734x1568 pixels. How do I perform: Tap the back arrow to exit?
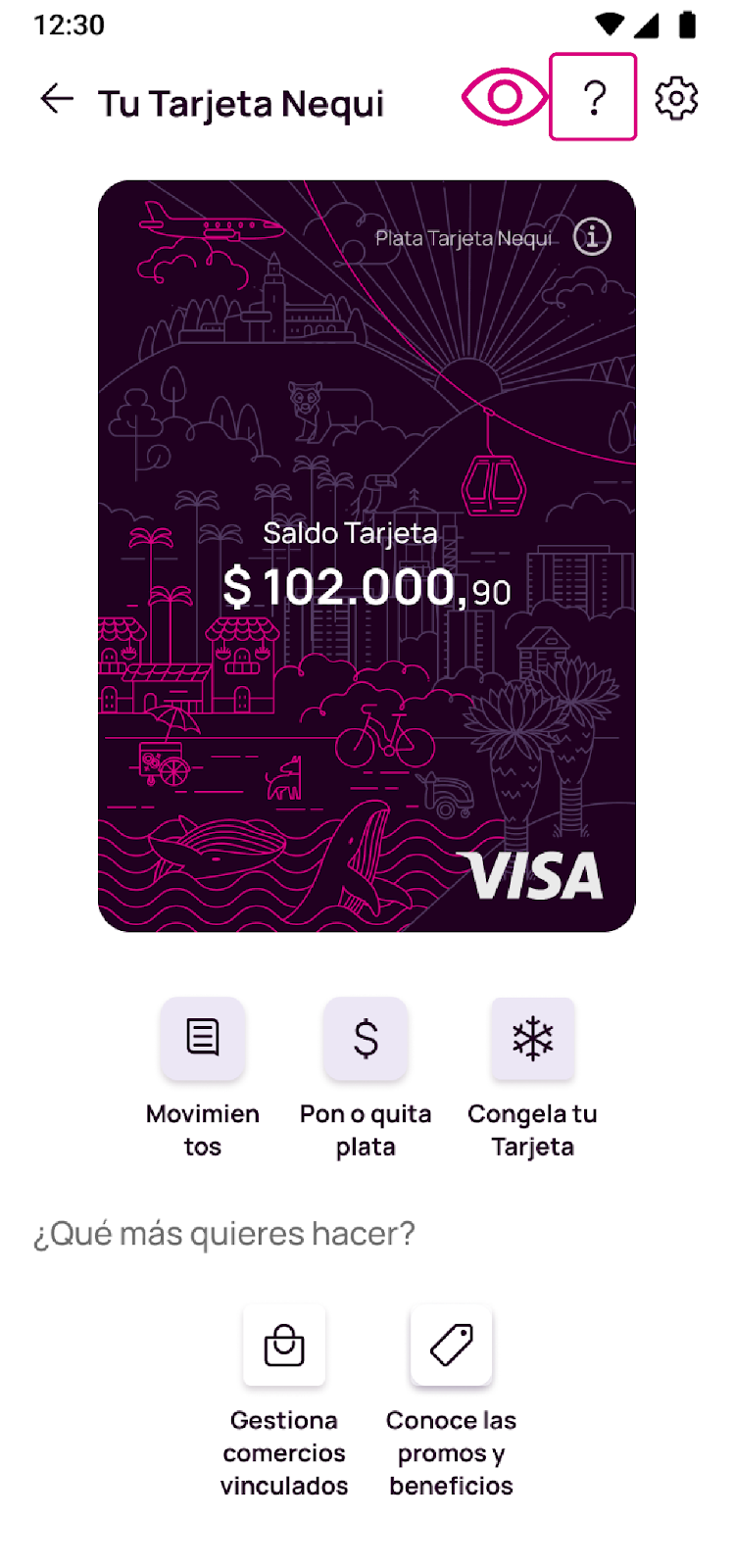pos(56,99)
